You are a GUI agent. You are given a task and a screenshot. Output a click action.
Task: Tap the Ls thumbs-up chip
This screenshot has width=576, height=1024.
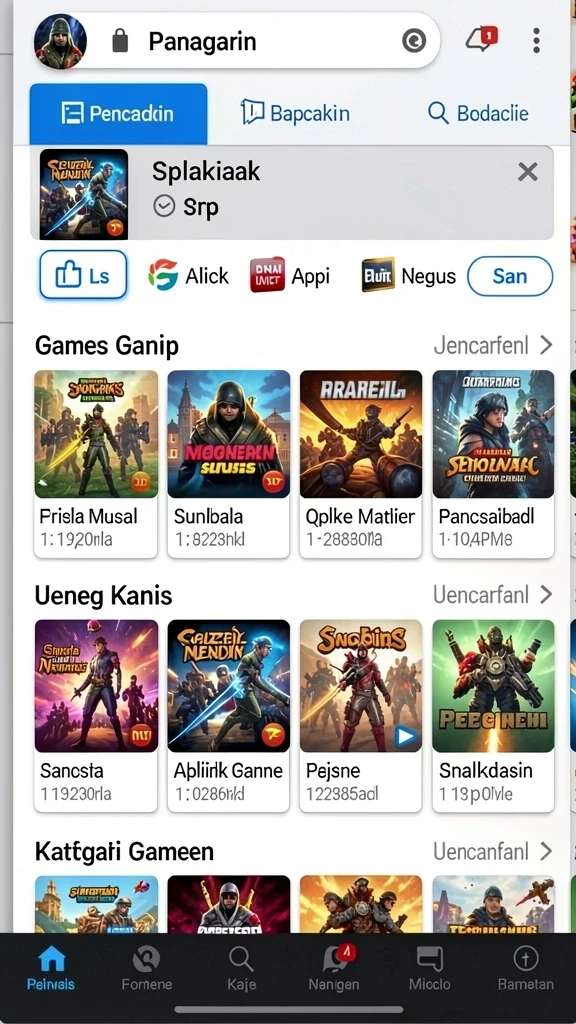pos(83,276)
